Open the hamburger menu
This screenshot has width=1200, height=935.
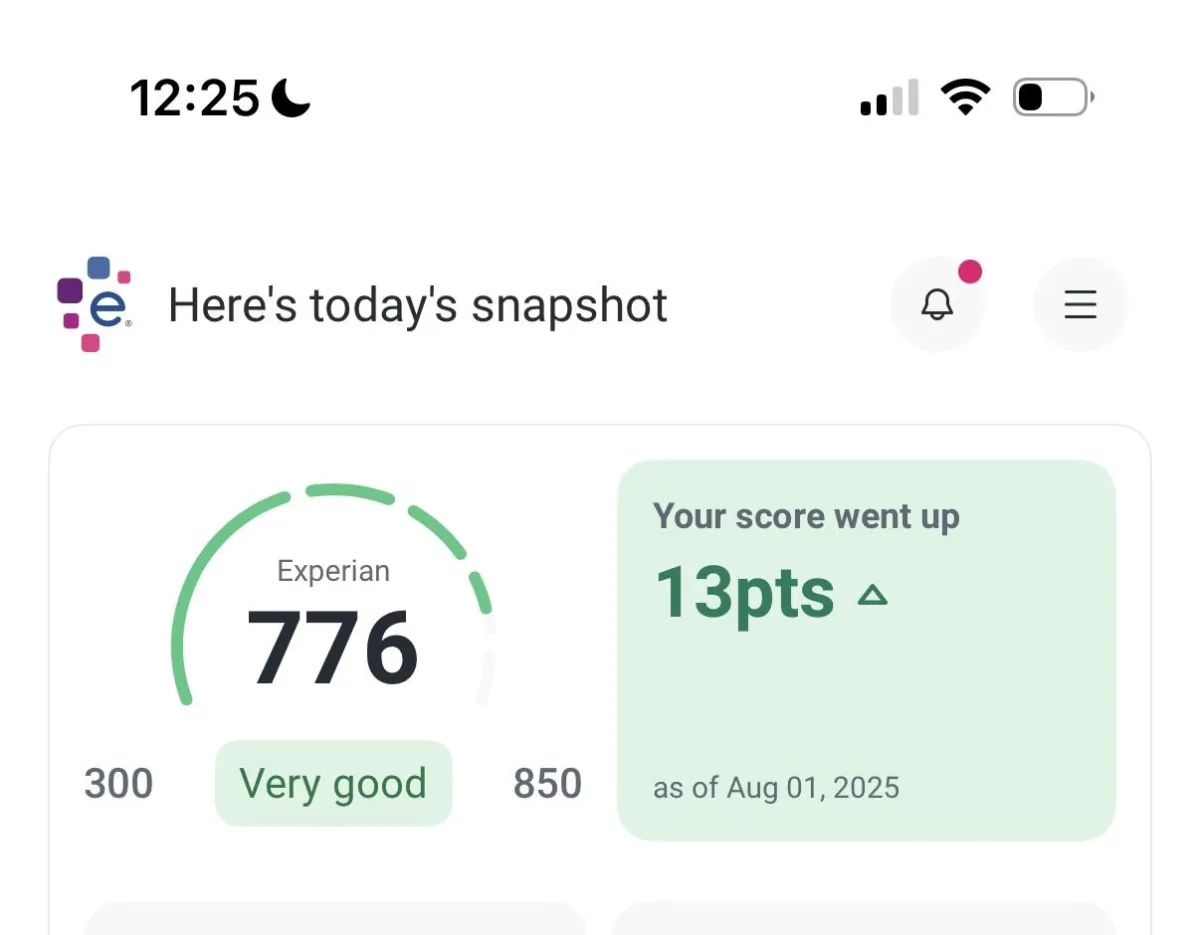(x=1080, y=304)
